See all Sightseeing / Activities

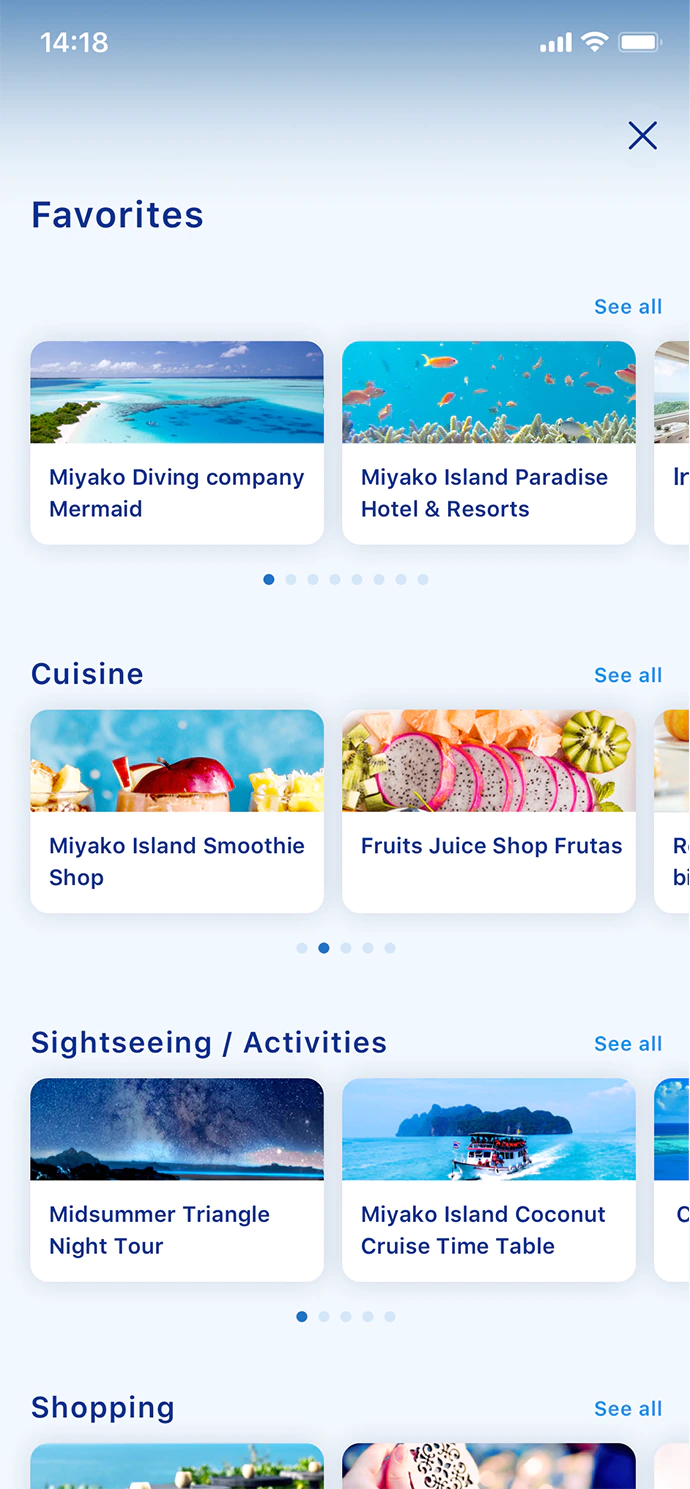pos(628,1044)
